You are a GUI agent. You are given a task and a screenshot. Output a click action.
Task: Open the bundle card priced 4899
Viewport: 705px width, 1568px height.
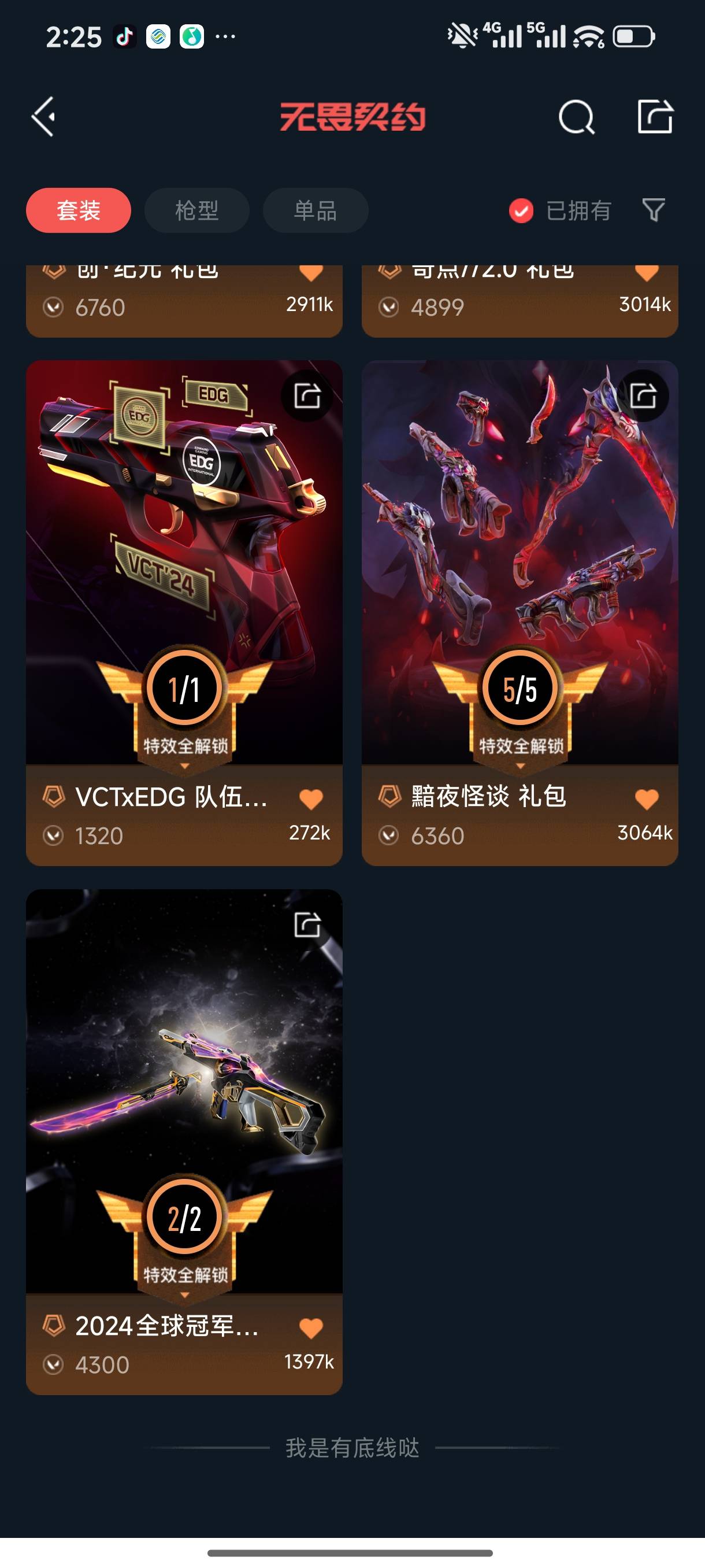[x=520, y=301]
